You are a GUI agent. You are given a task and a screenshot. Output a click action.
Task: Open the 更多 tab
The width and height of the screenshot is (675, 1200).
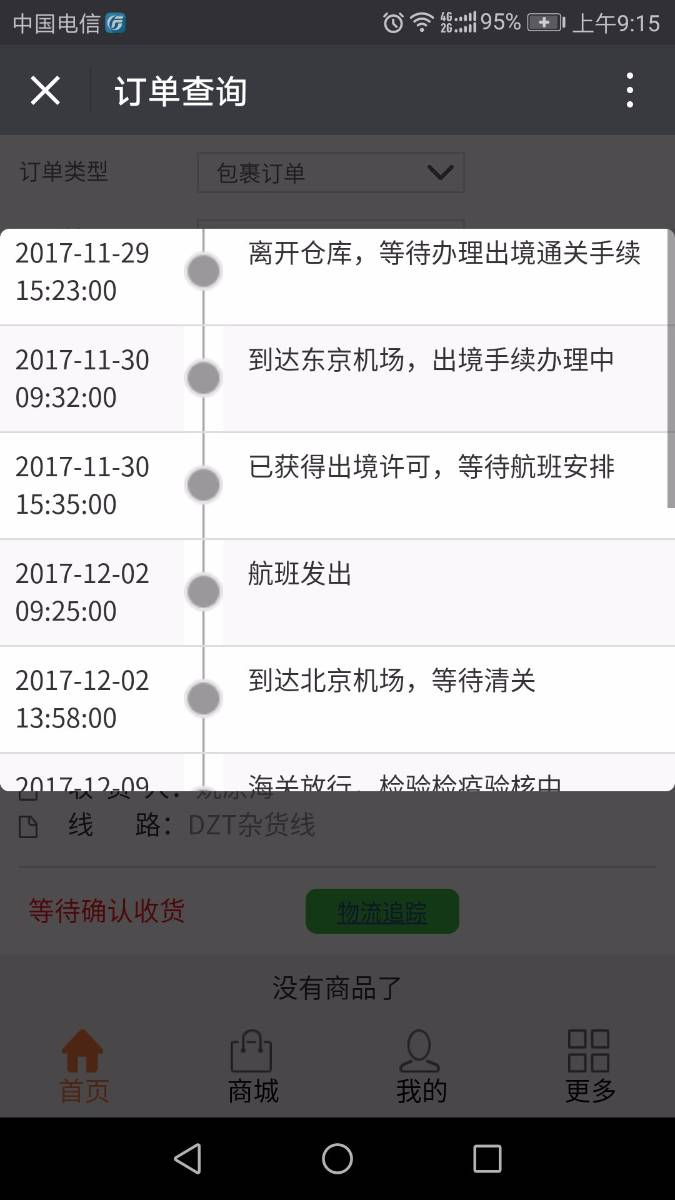tap(590, 1066)
